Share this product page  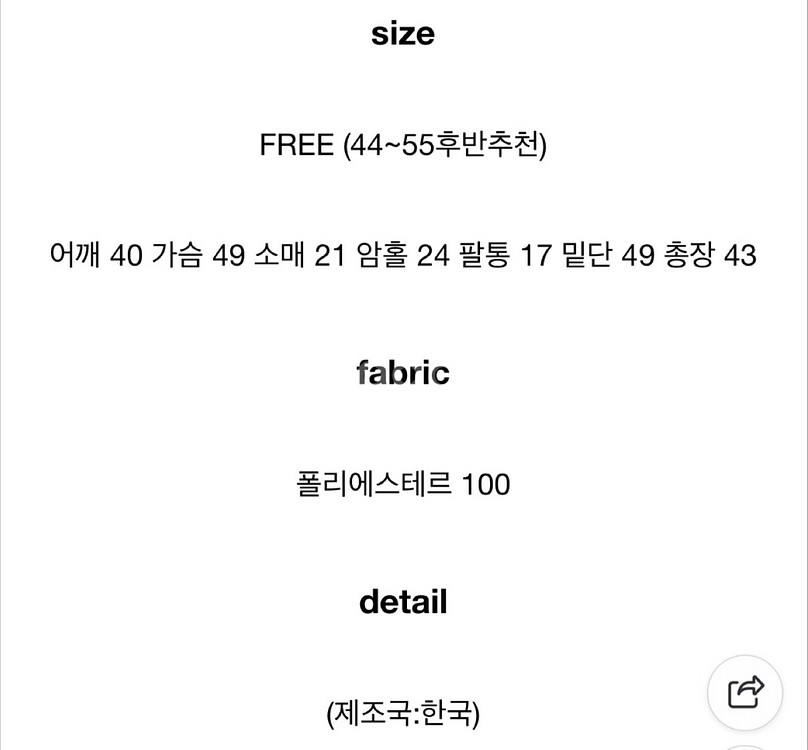tap(745, 693)
